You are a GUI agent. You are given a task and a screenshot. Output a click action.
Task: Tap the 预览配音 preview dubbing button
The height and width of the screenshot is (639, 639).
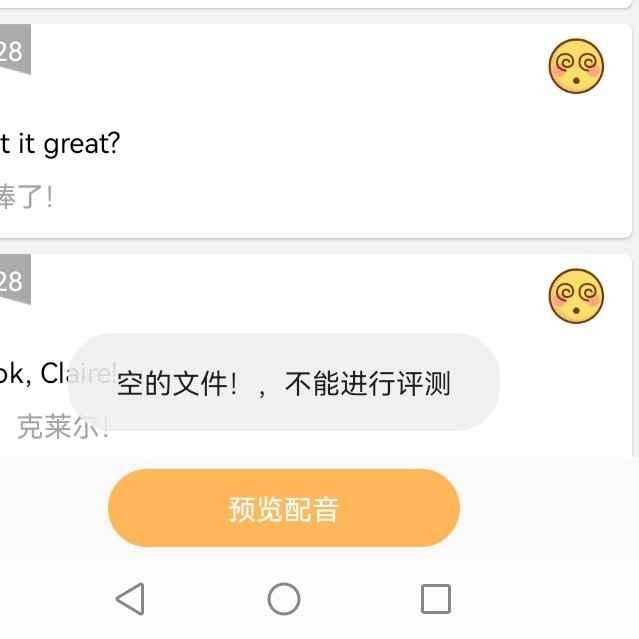click(283, 508)
